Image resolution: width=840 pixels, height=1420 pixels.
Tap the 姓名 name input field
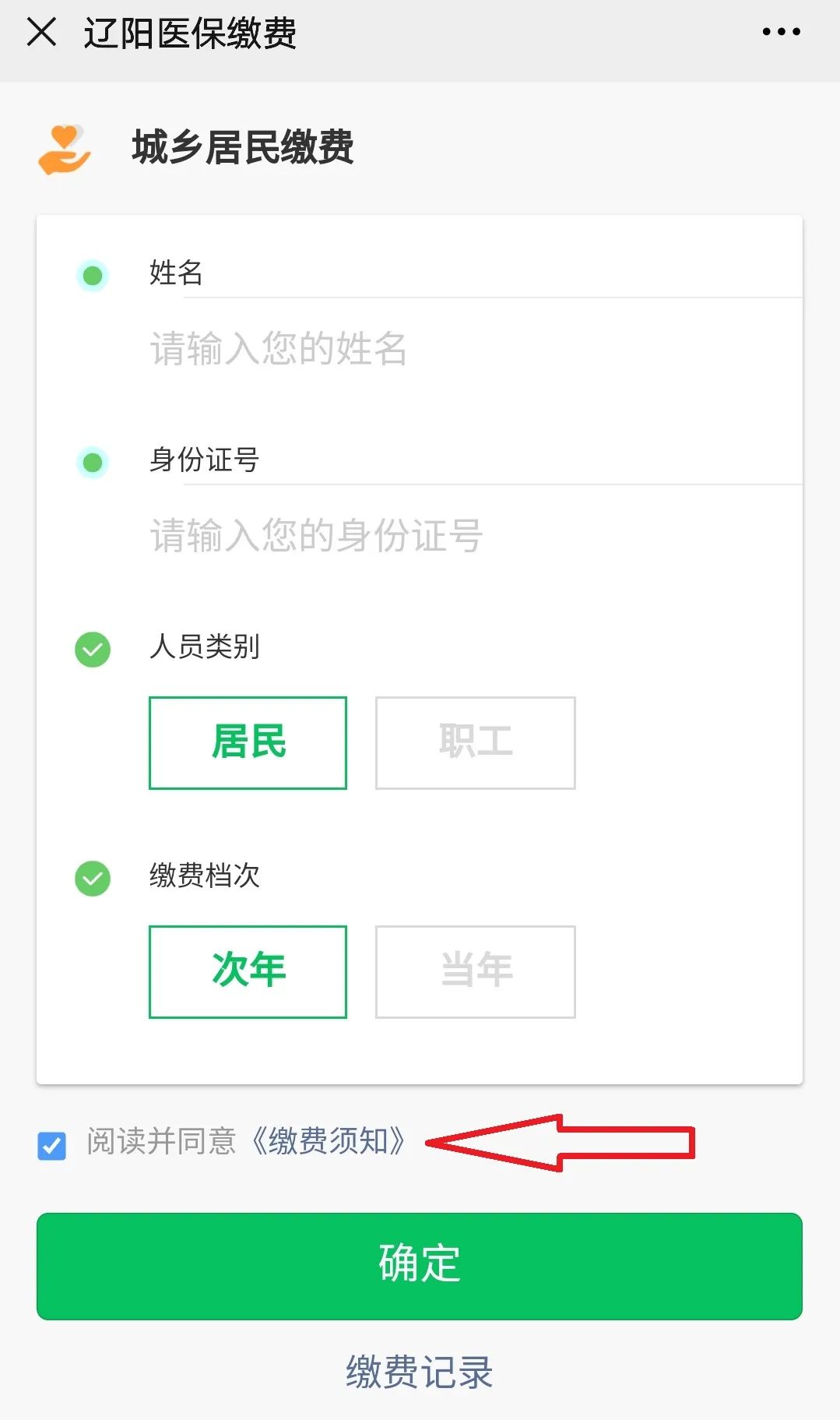click(475, 348)
